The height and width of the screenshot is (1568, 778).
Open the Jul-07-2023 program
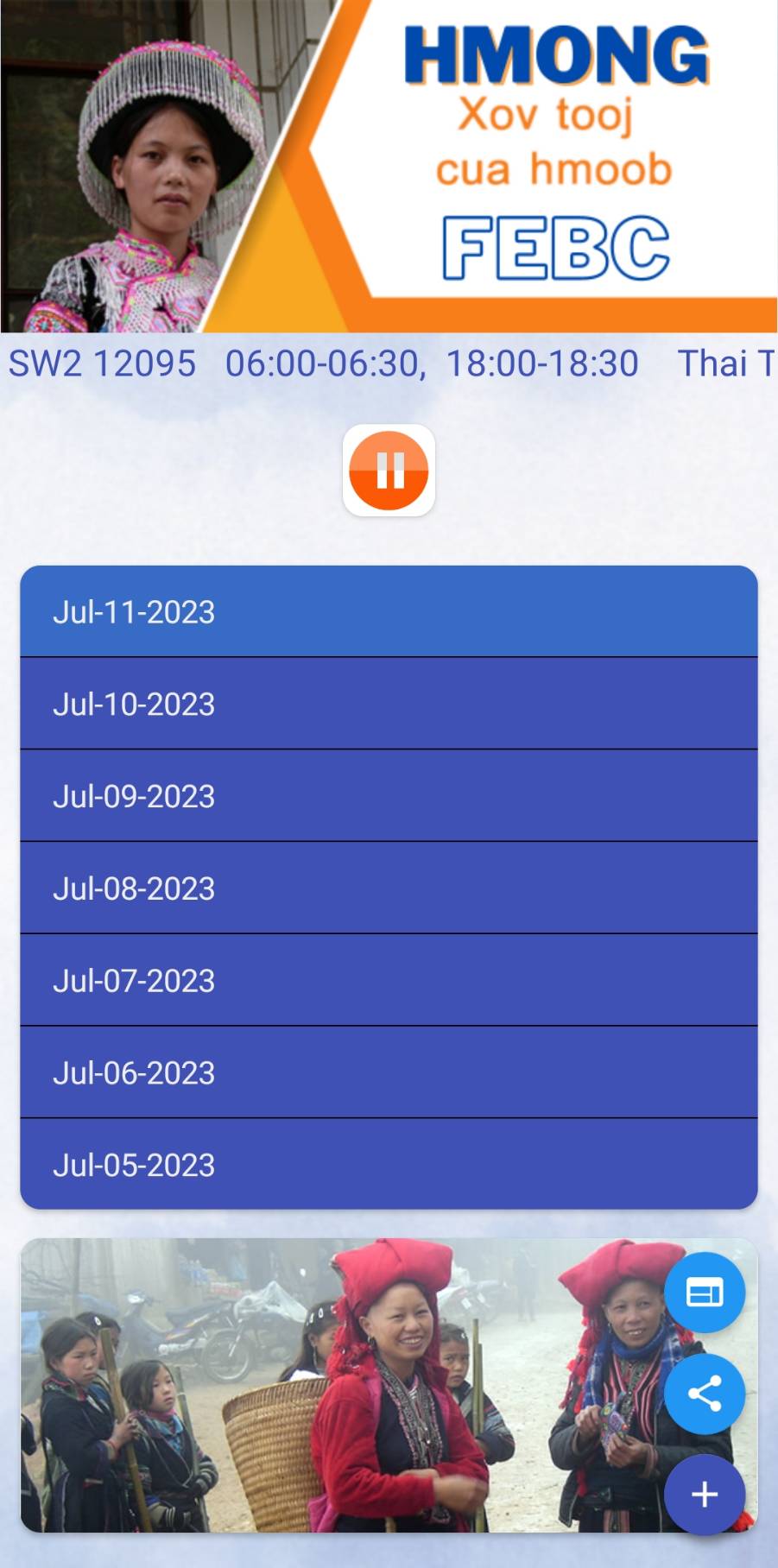tap(389, 981)
